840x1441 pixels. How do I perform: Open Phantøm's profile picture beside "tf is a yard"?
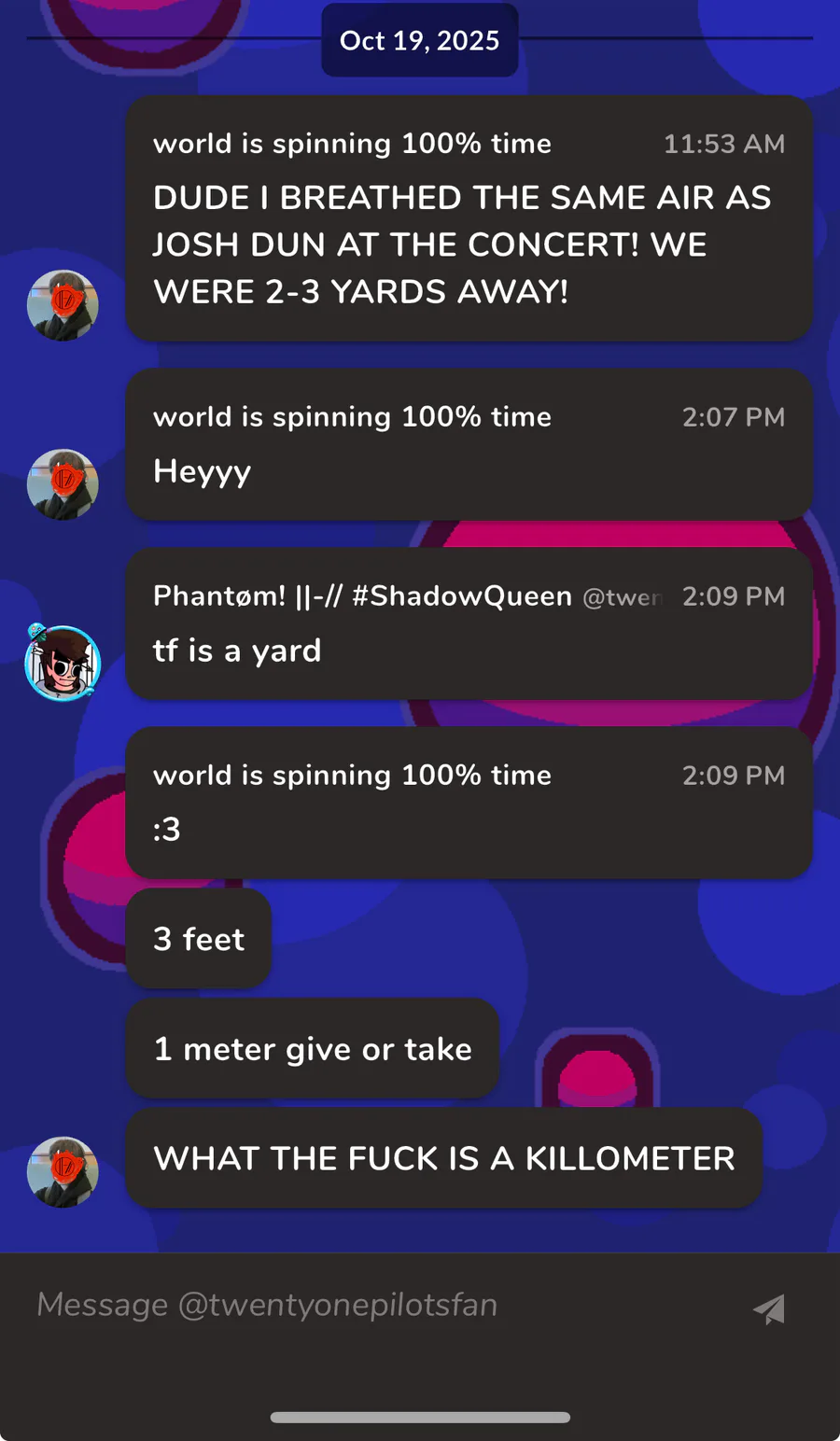[63, 663]
